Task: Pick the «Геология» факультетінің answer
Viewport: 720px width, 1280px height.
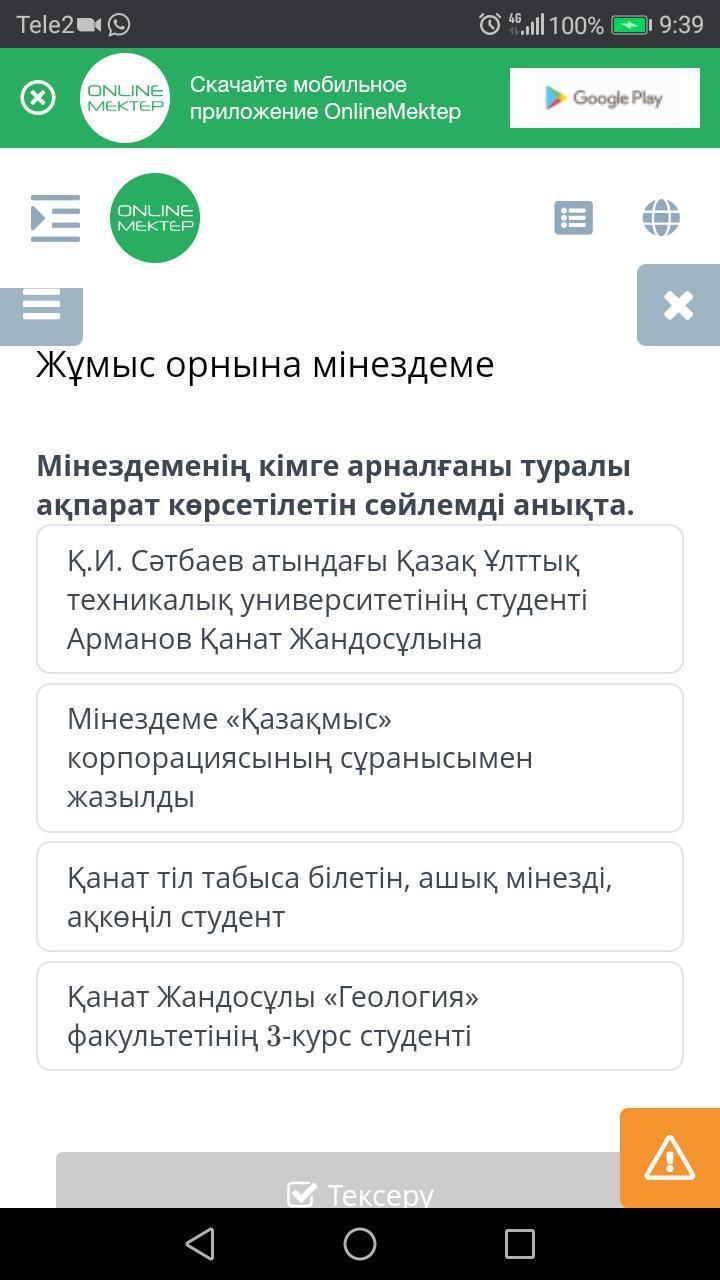Action: pos(360,1016)
